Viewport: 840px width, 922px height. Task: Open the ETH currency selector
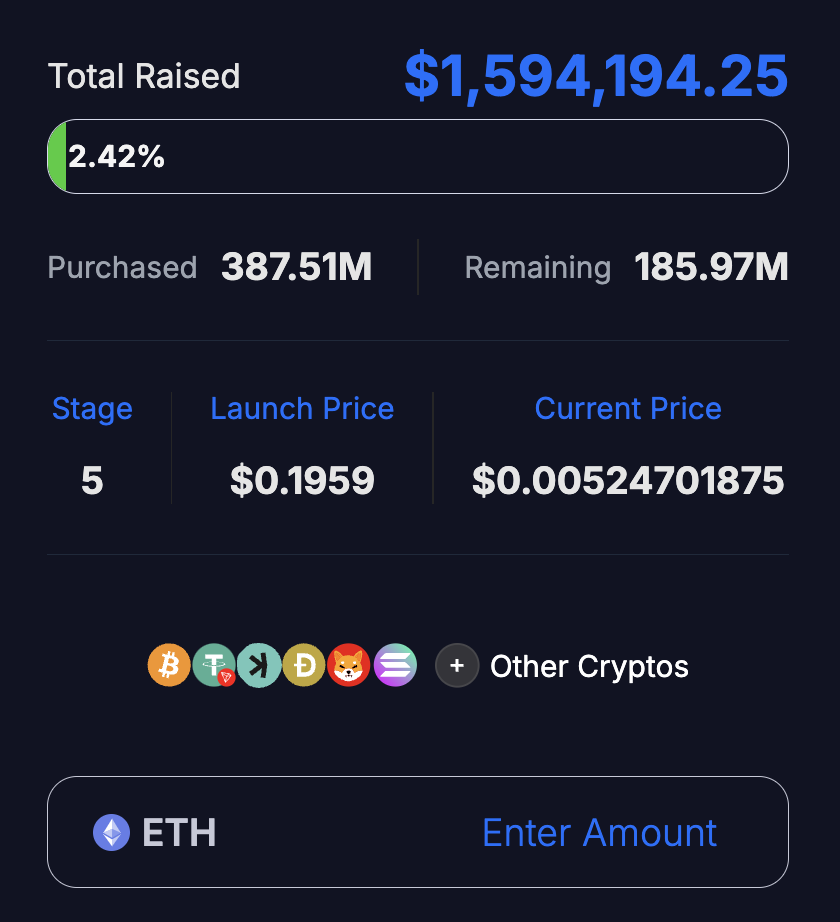click(155, 832)
